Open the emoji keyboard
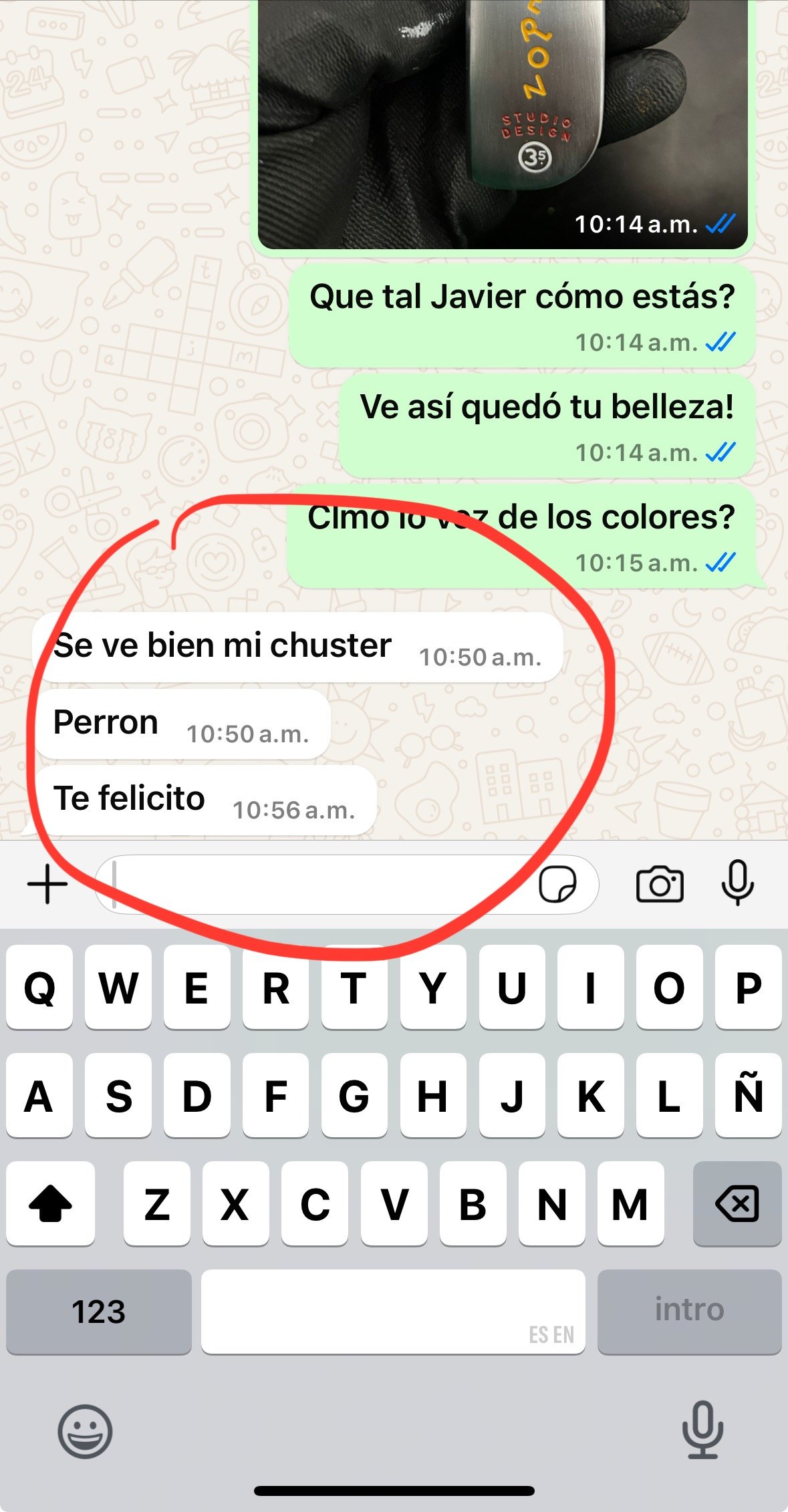This screenshot has width=788, height=1512. coord(85,1430)
